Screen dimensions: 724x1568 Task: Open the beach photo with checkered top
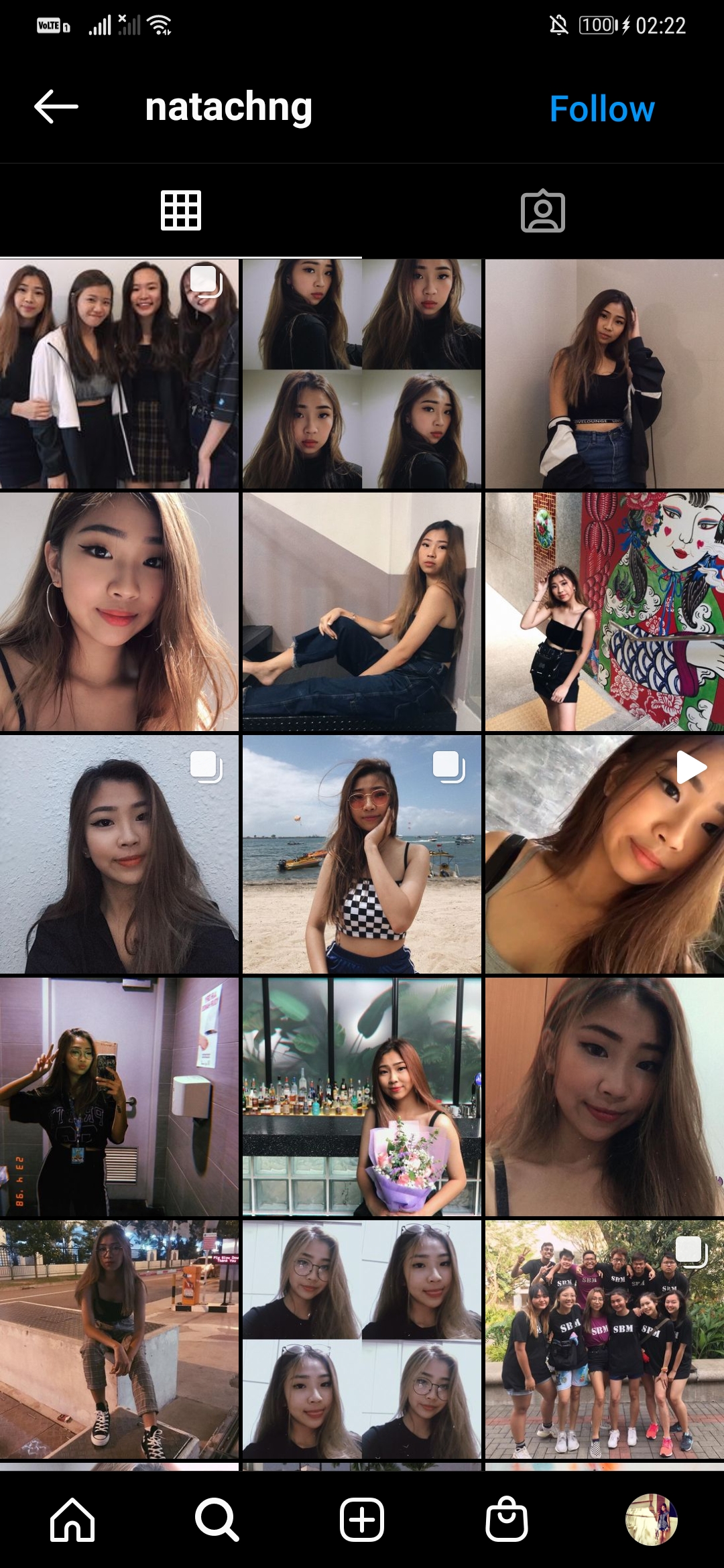tap(362, 854)
